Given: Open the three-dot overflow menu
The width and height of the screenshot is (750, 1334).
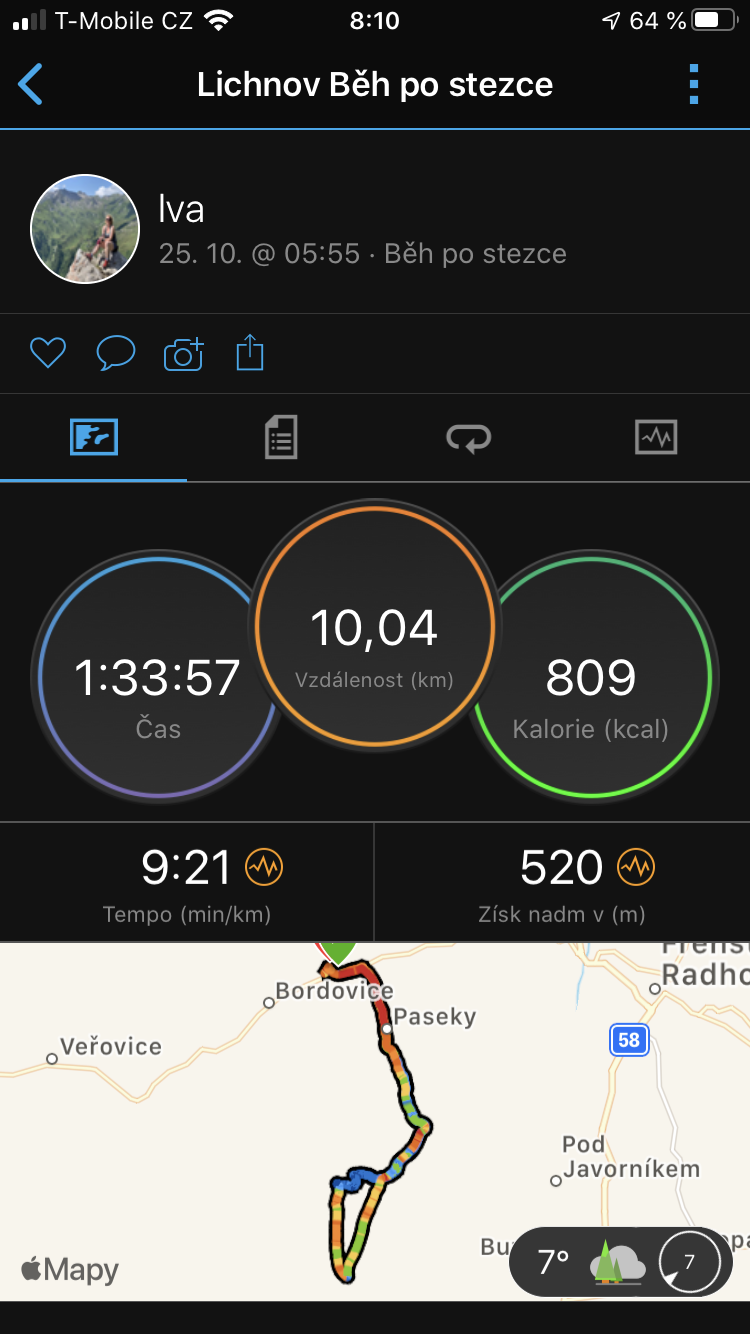Looking at the screenshot, I should (694, 85).
